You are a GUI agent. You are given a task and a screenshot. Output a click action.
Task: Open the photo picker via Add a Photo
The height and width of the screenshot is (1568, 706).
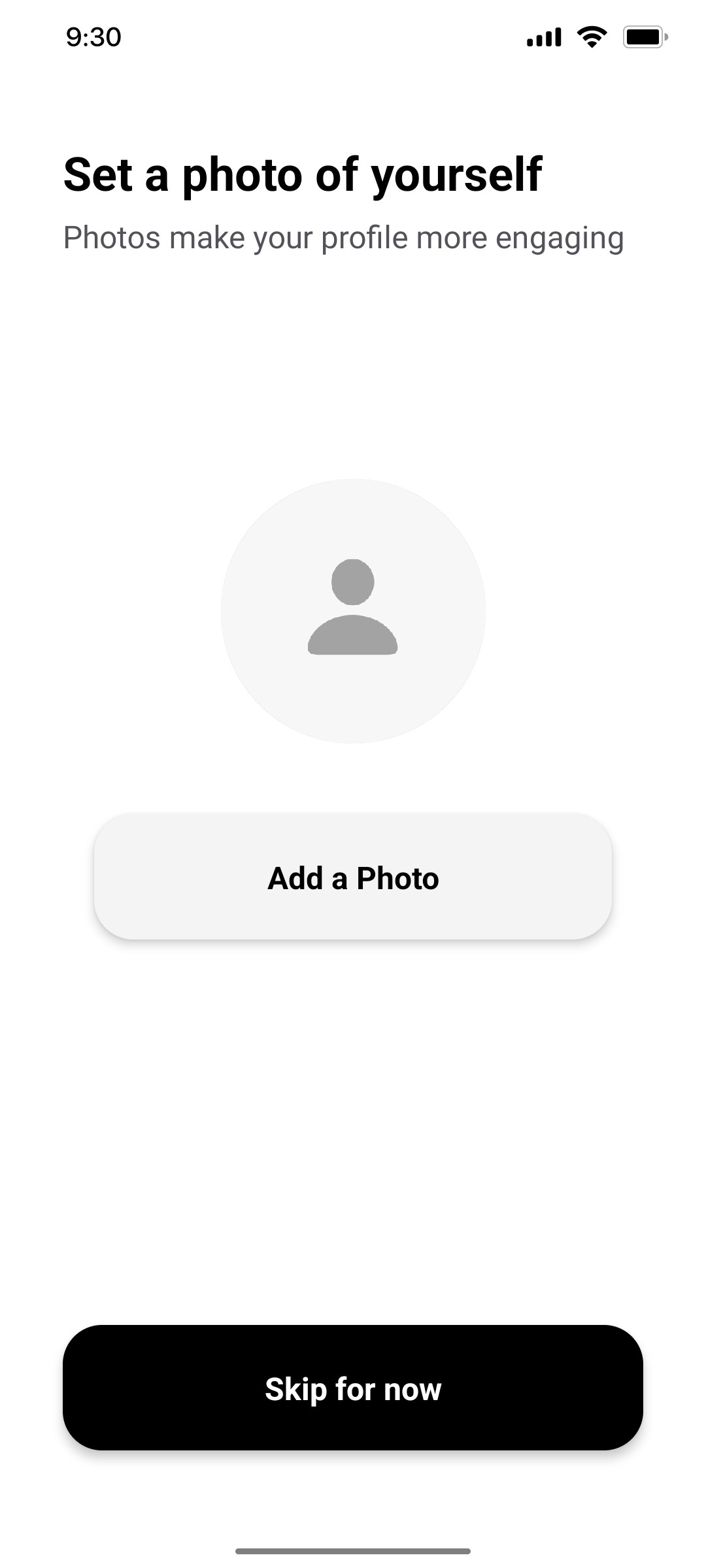(353, 878)
